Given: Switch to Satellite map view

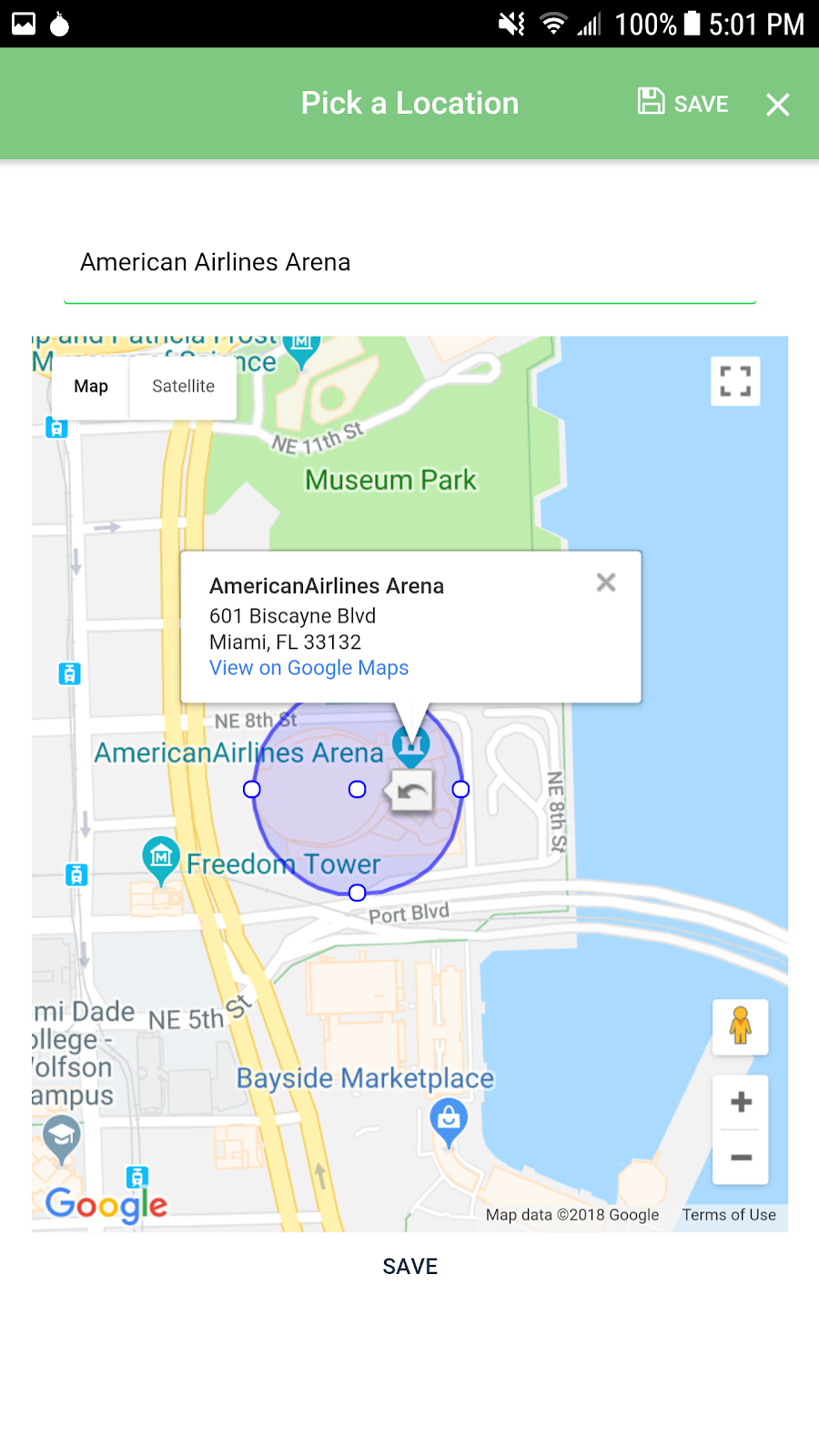Looking at the screenshot, I should click(183, 386).
